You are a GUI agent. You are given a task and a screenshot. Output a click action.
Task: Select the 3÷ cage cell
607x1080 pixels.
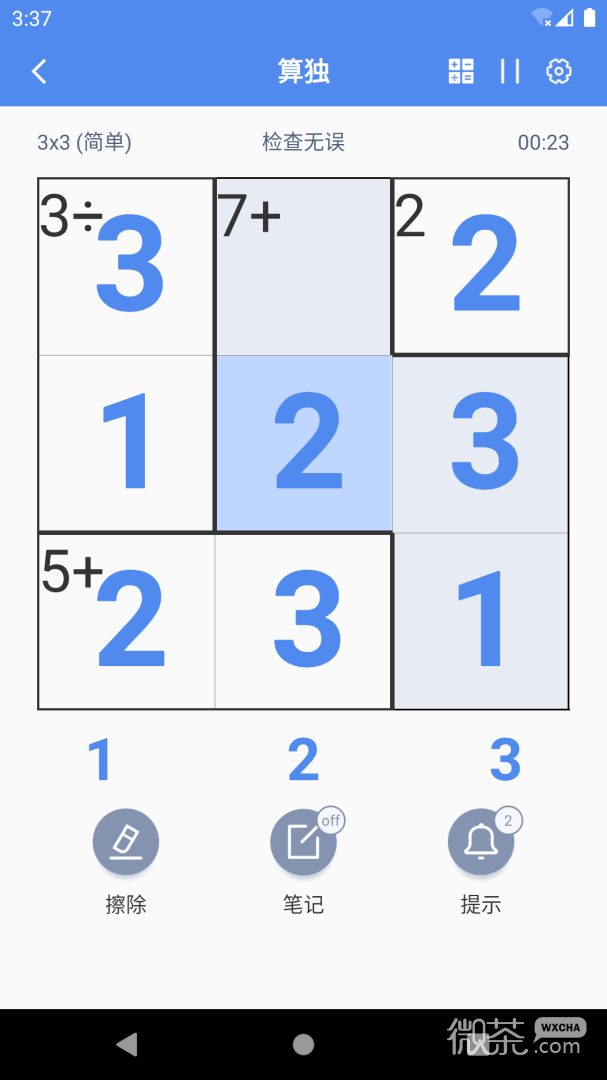click(x=126, y=267)
